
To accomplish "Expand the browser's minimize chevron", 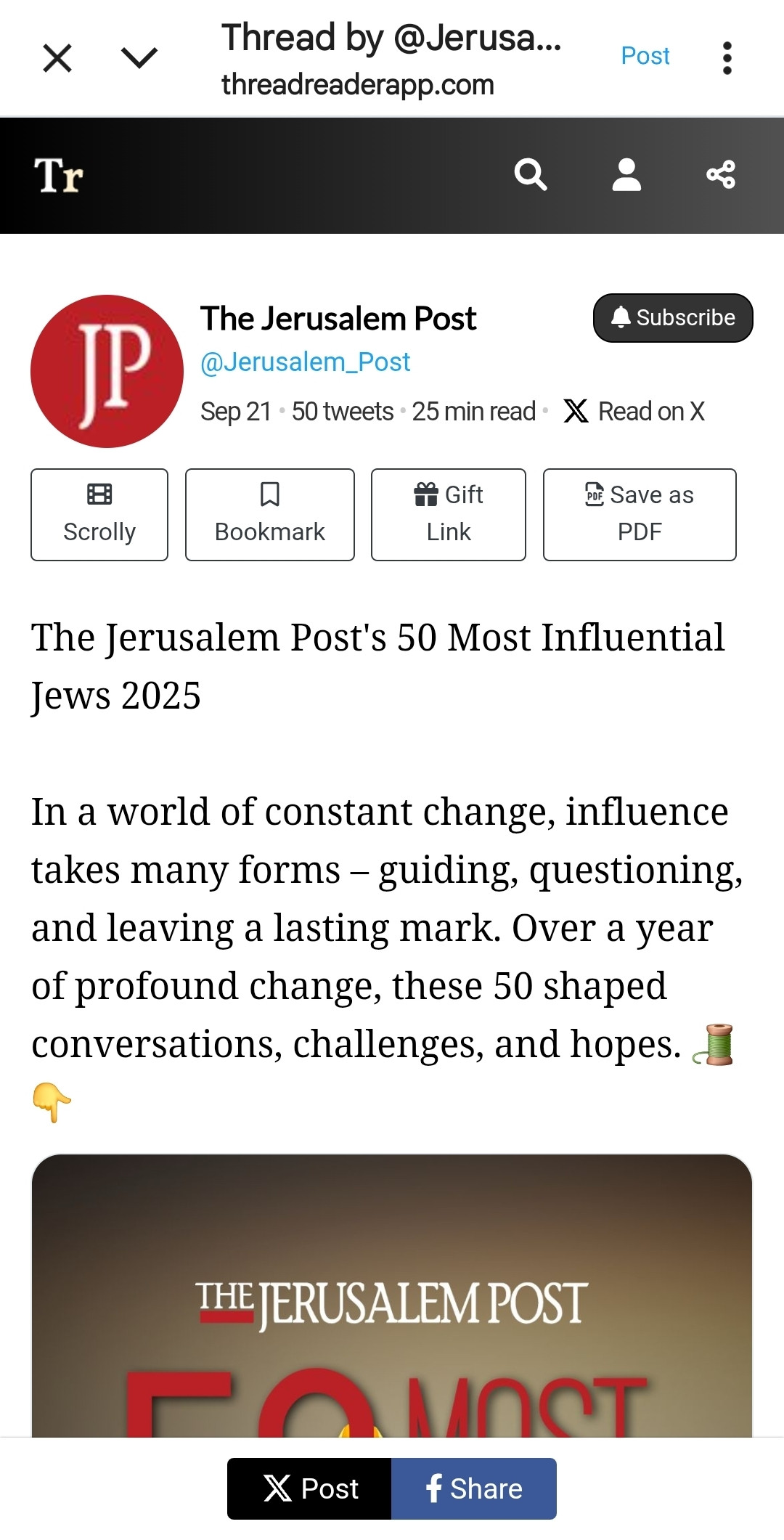I will (139, 57).
